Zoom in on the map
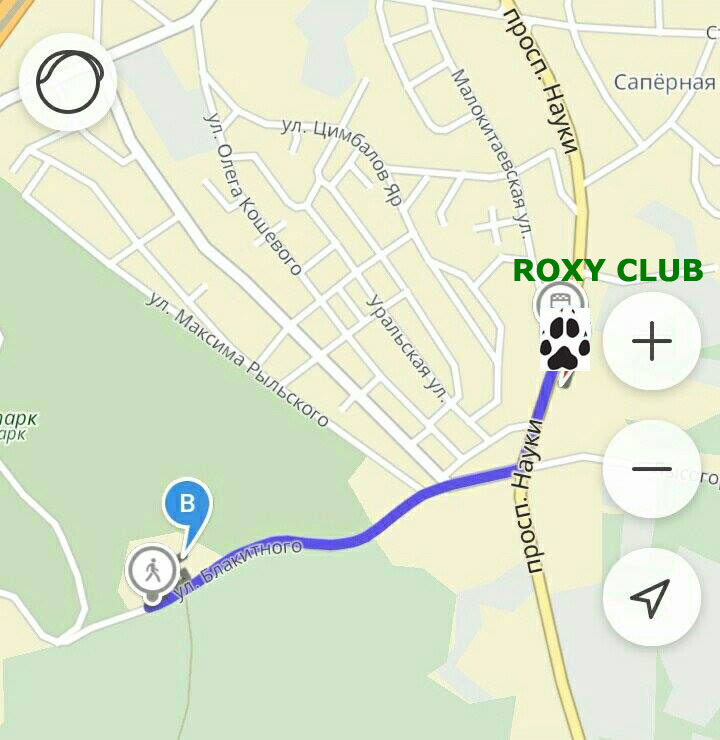The height and width of the screenshot is (740, 720). (x=651, y=343)
